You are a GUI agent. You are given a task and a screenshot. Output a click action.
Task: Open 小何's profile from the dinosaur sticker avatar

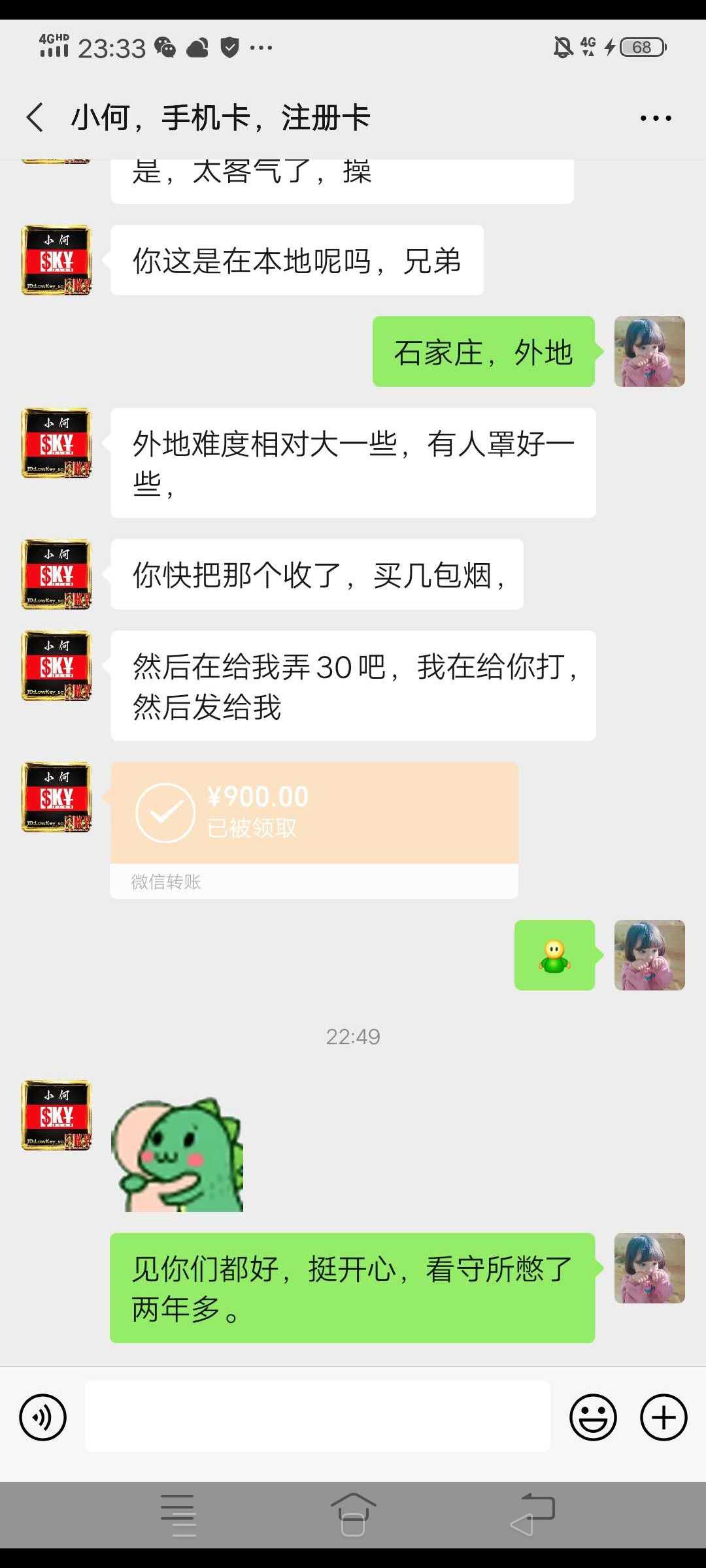pos(57,1115)
